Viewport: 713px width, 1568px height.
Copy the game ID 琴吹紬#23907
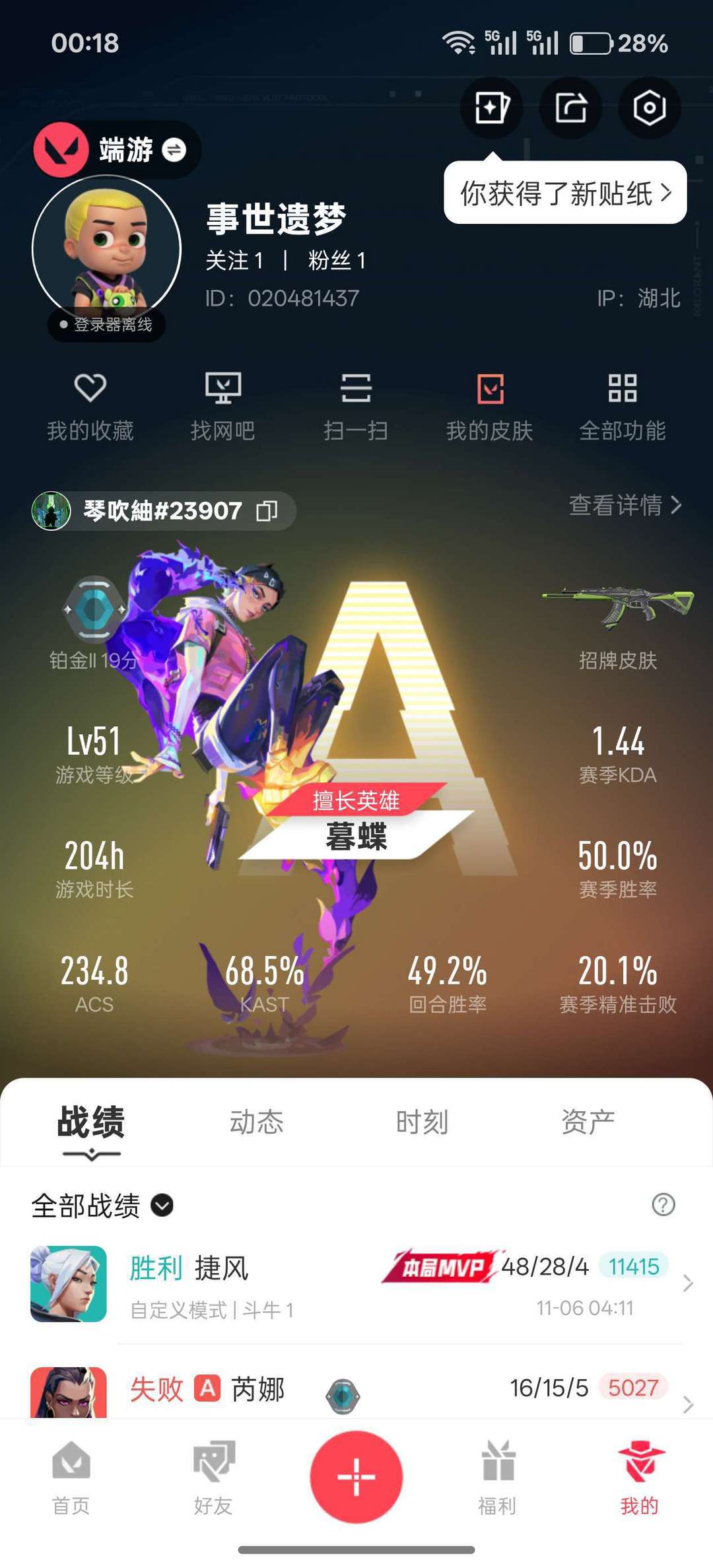(x=267, y=510)
